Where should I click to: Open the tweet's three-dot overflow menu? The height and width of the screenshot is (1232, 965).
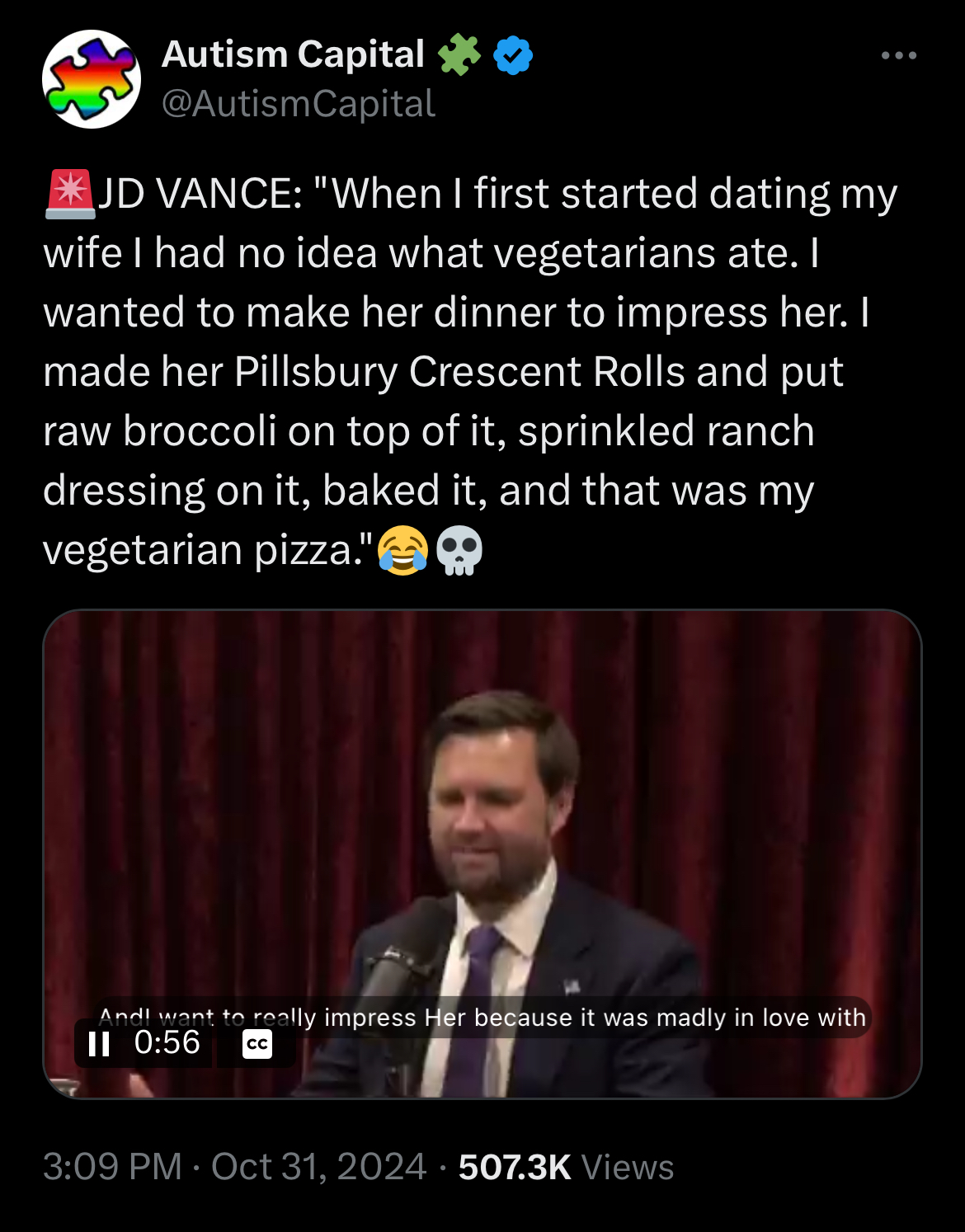(898, 56)
